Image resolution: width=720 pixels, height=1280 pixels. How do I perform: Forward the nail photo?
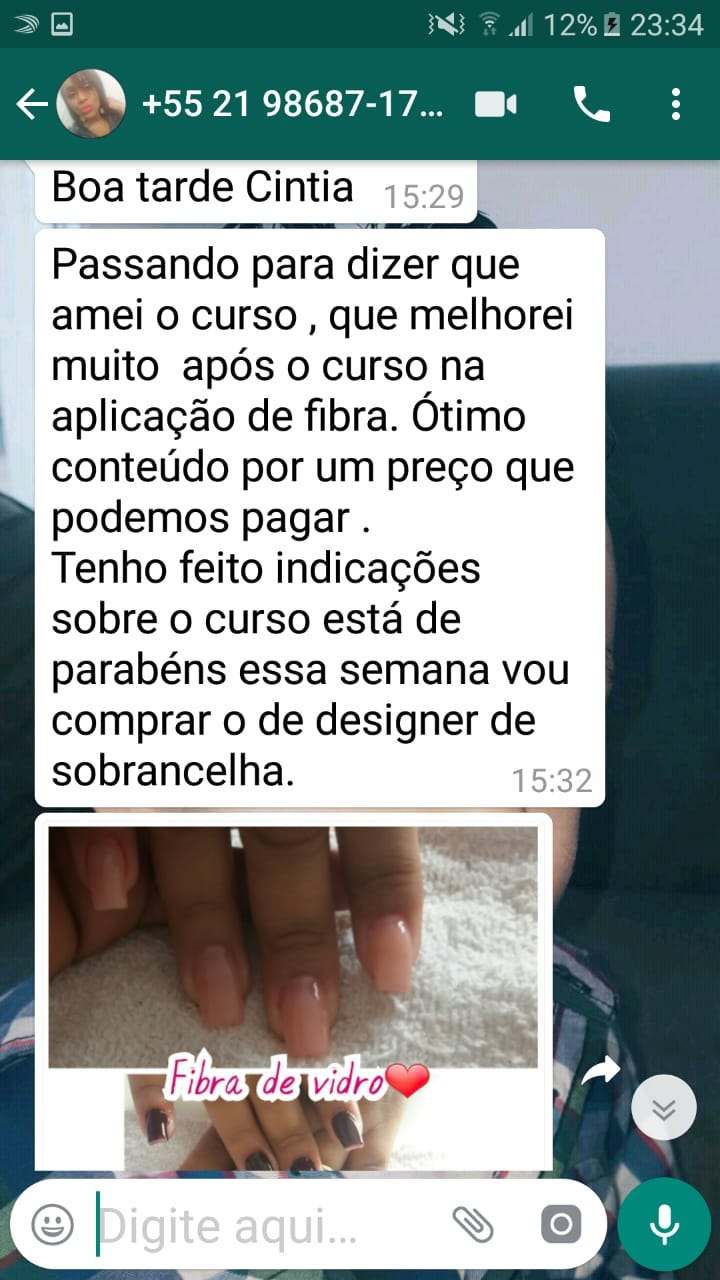click(x=600, y=1072)
